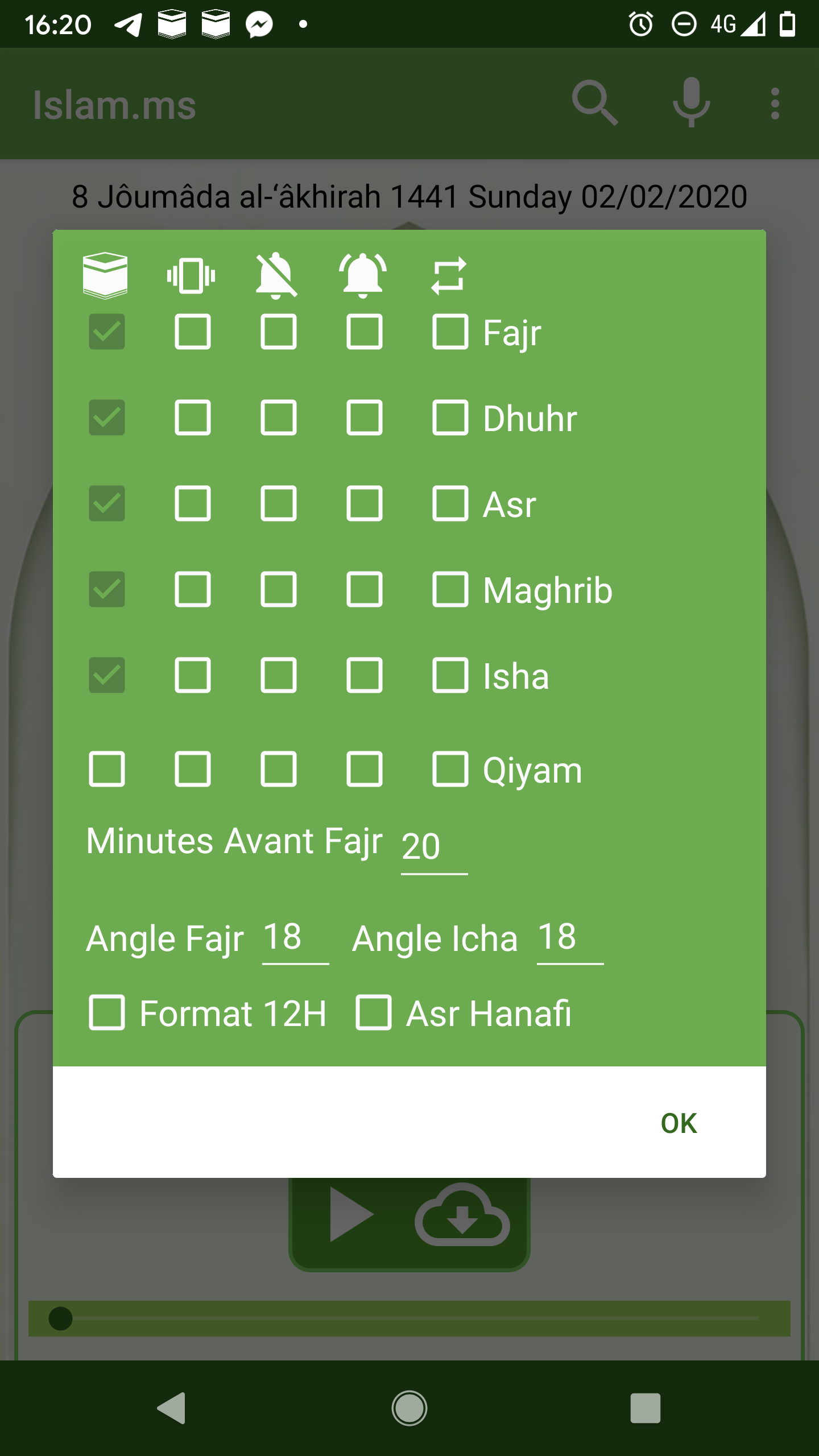Enable the Asr Hanafi setting

(373, 1011)
